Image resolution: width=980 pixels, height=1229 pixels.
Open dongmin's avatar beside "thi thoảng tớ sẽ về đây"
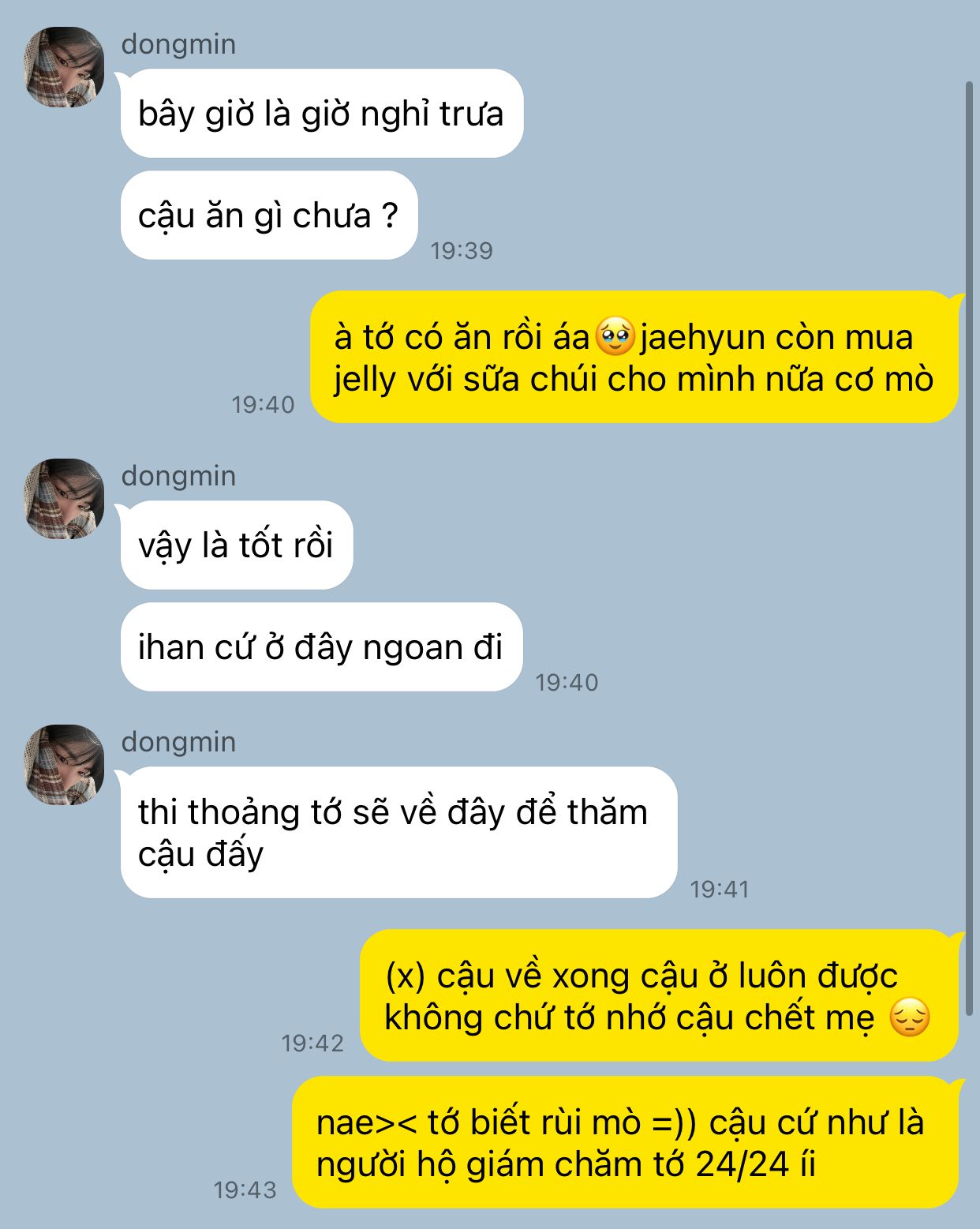[x=65, y=765]
